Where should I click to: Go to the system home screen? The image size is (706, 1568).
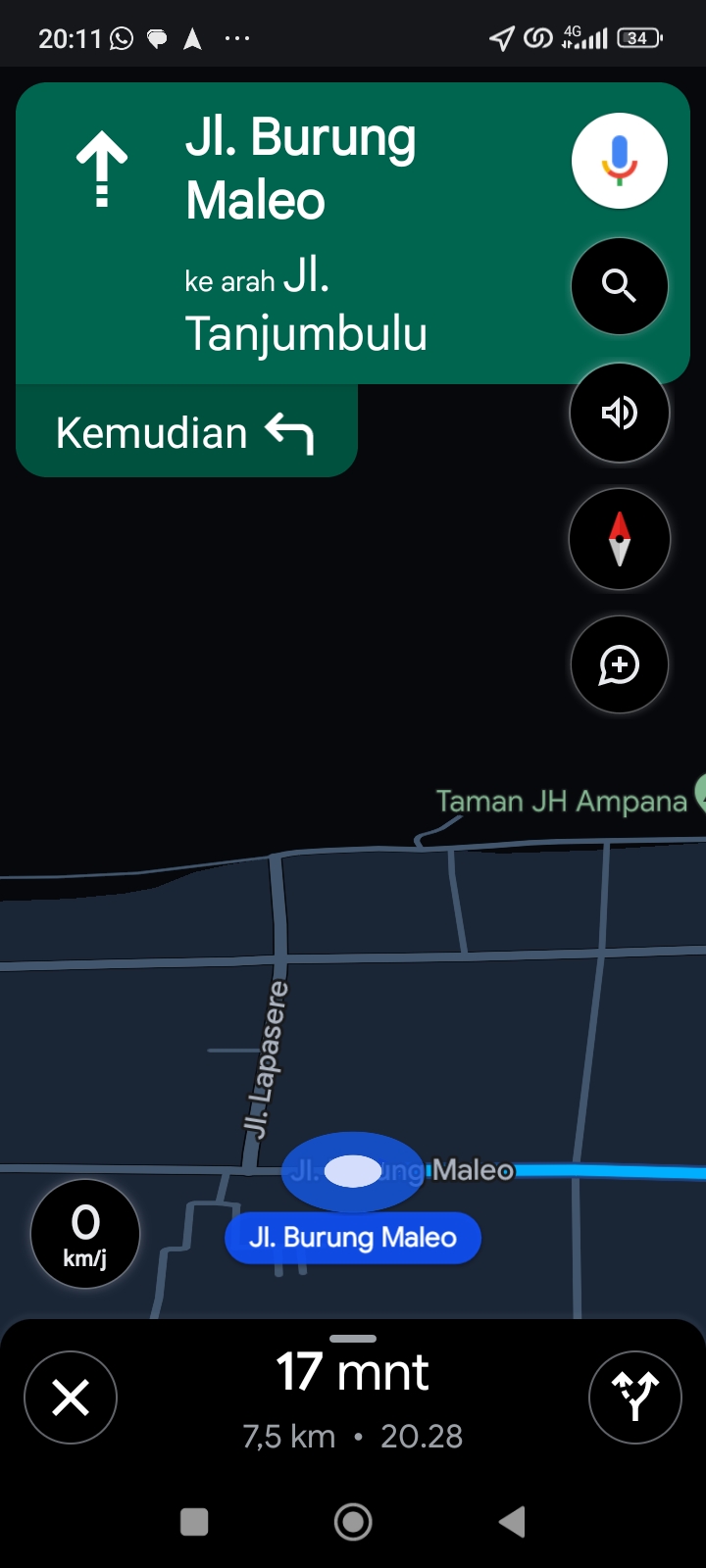353,1522
